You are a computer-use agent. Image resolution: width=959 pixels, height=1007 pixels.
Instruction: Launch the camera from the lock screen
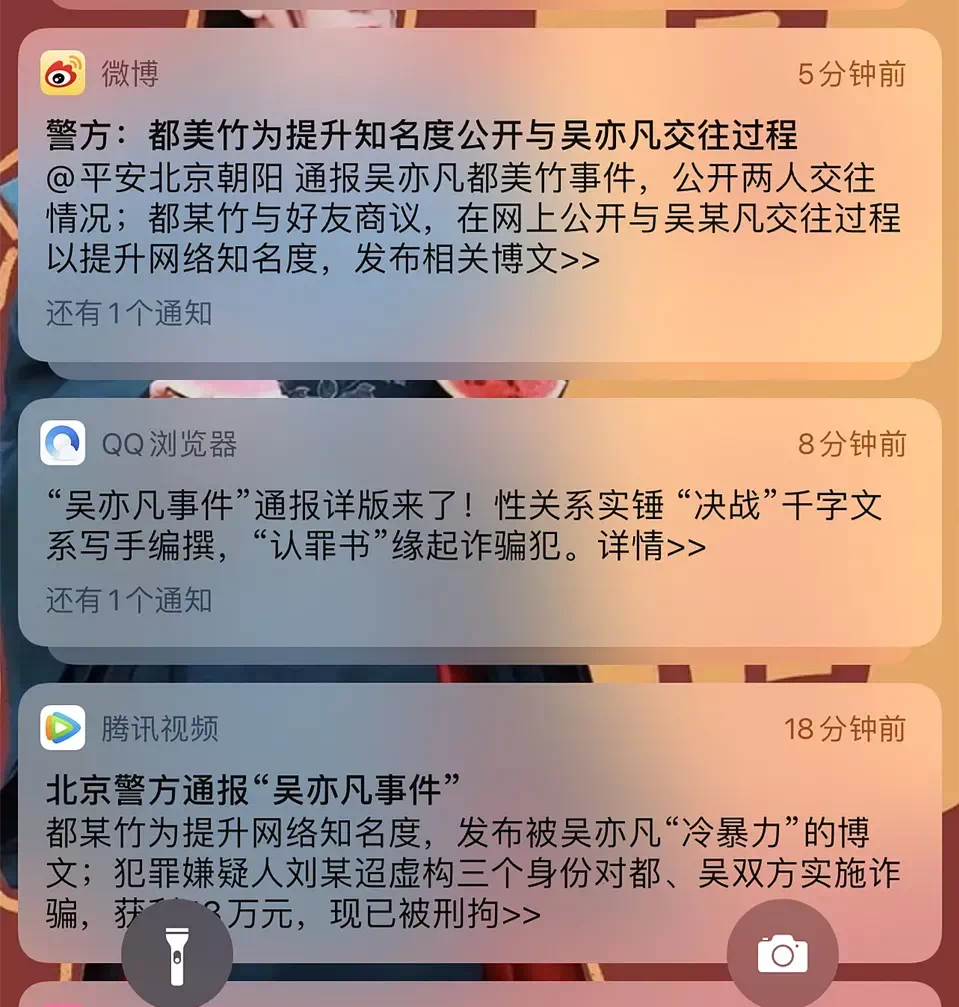(x=782, y=955)
